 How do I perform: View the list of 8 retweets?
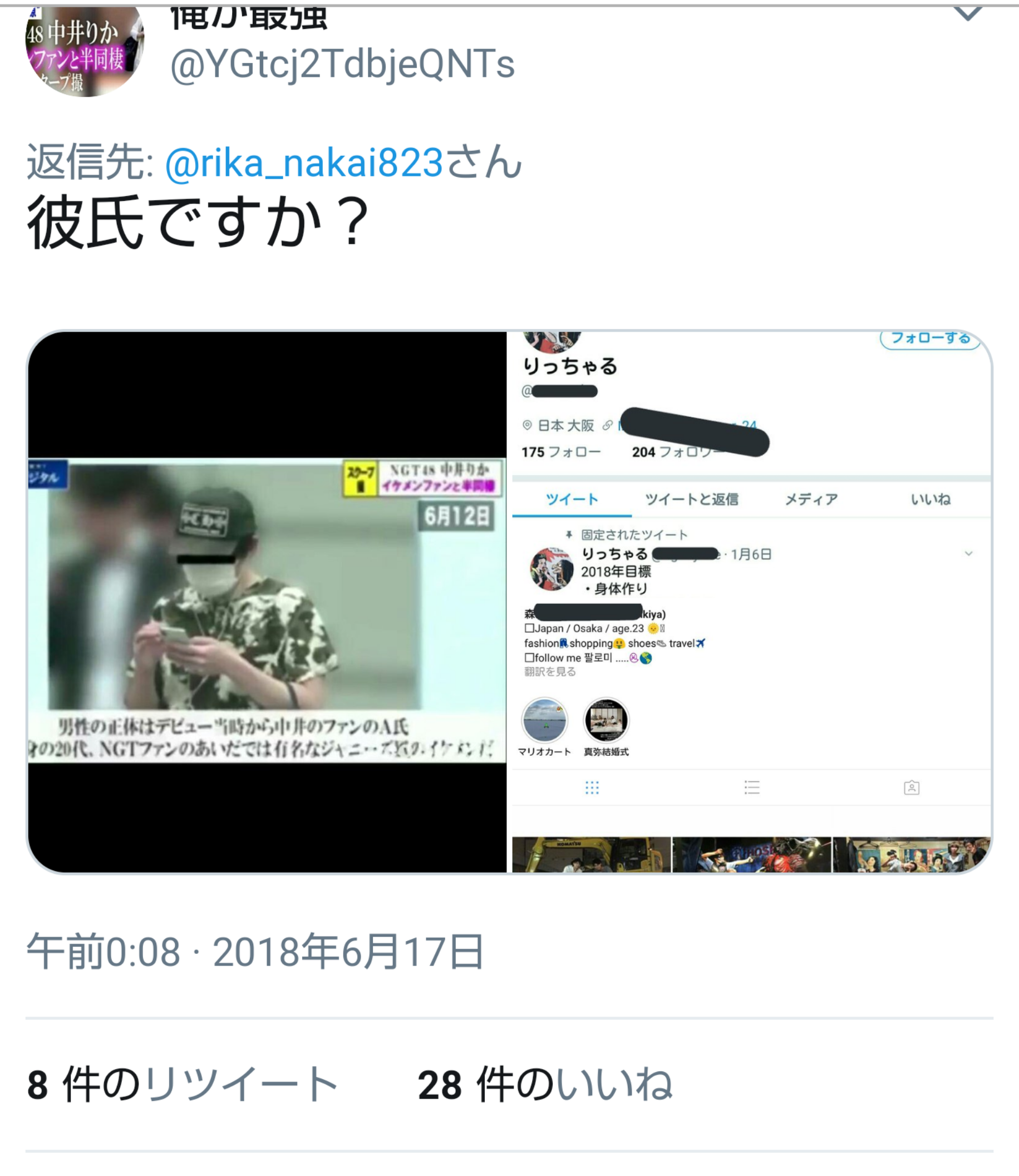(x=183, y=1084)
